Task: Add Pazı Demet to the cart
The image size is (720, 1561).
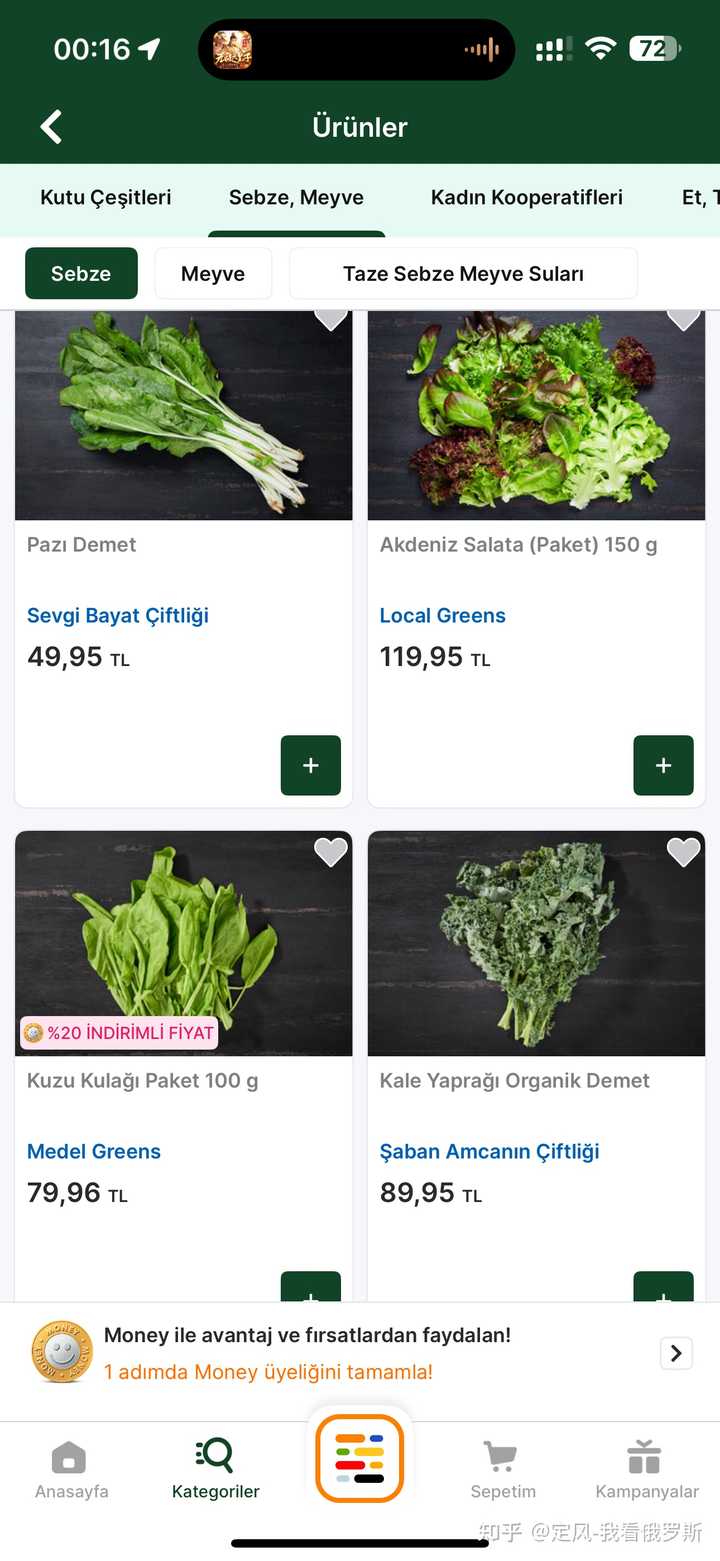Action: (310, 765)
